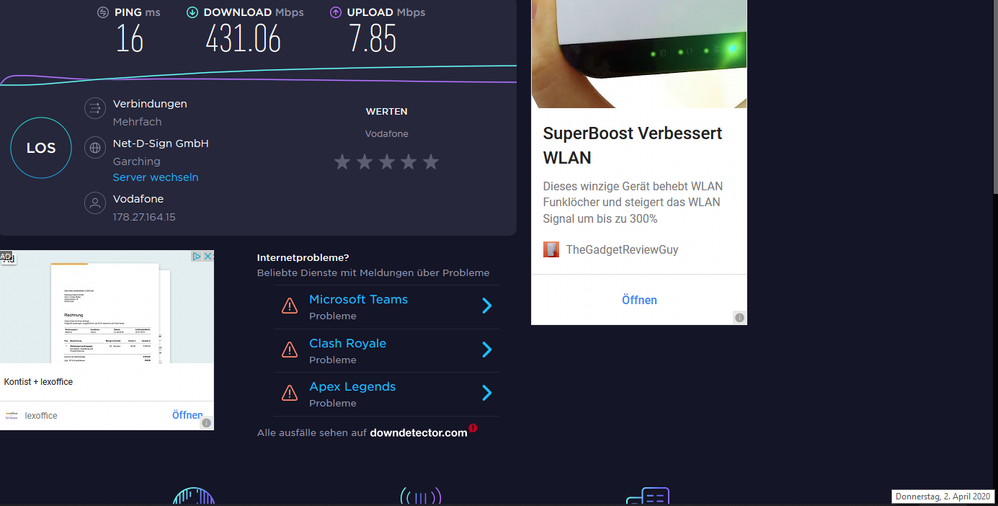This screenshot has width=998, height=506.
Task: Open Microsoft Teams Probleme row
Action: [x=387, y=306]
